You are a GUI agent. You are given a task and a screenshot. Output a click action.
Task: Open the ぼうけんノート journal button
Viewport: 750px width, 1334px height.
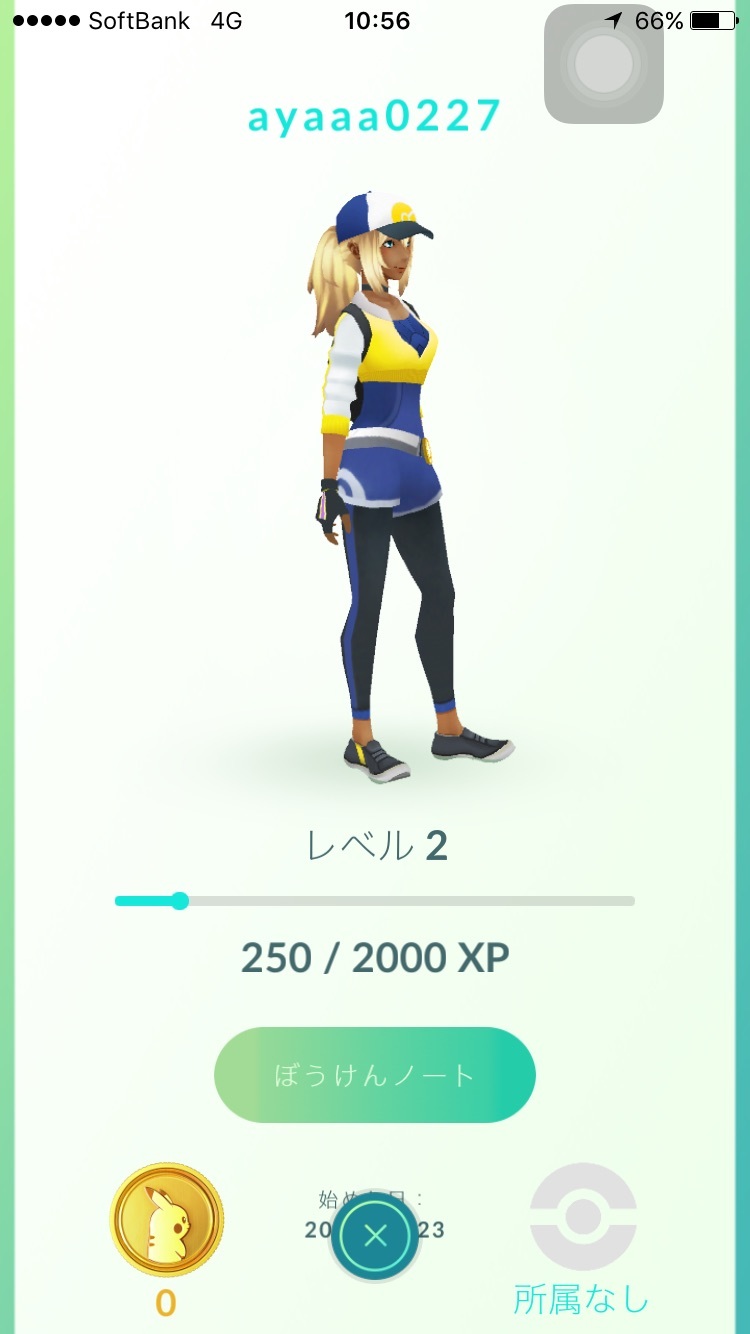(375, 1075)
